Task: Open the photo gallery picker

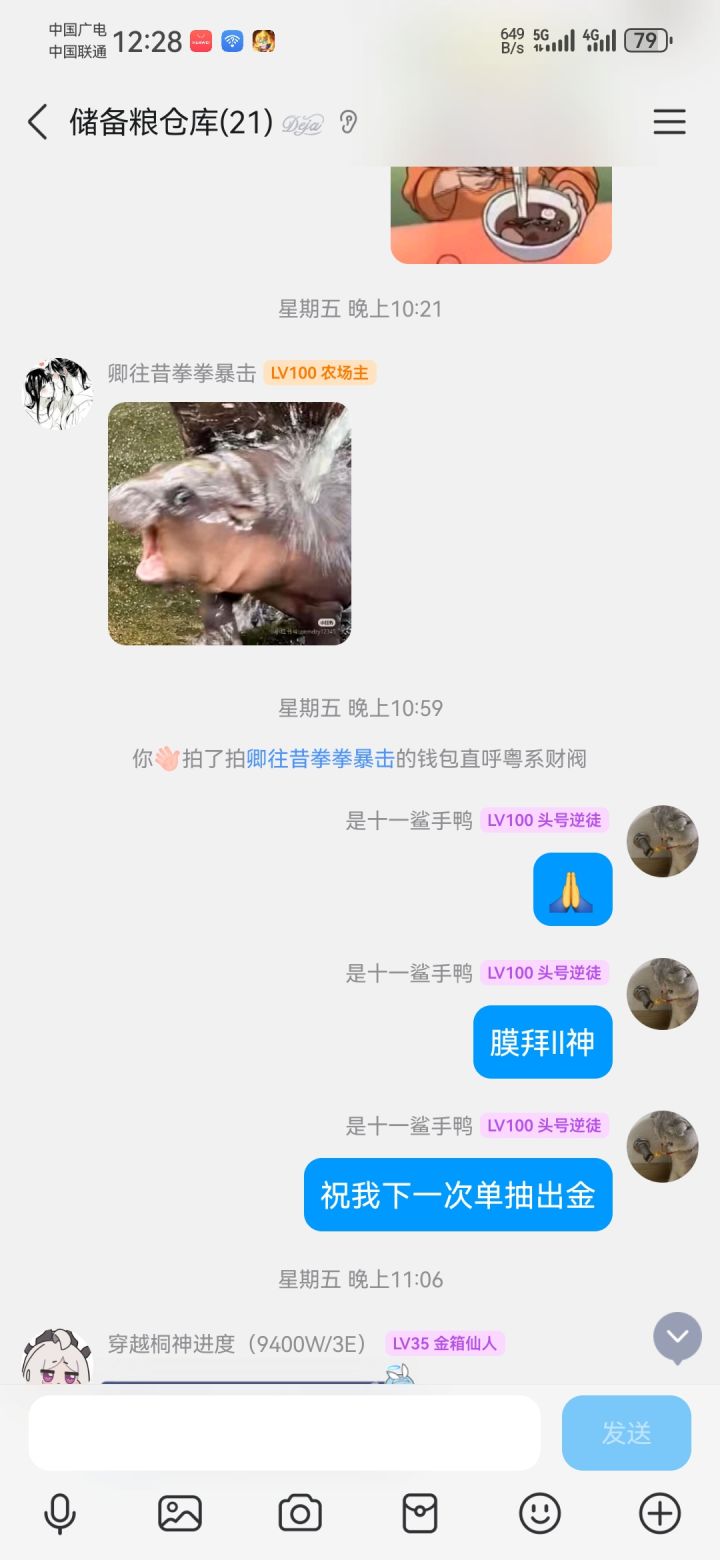Action: (x=180, y=1513)
